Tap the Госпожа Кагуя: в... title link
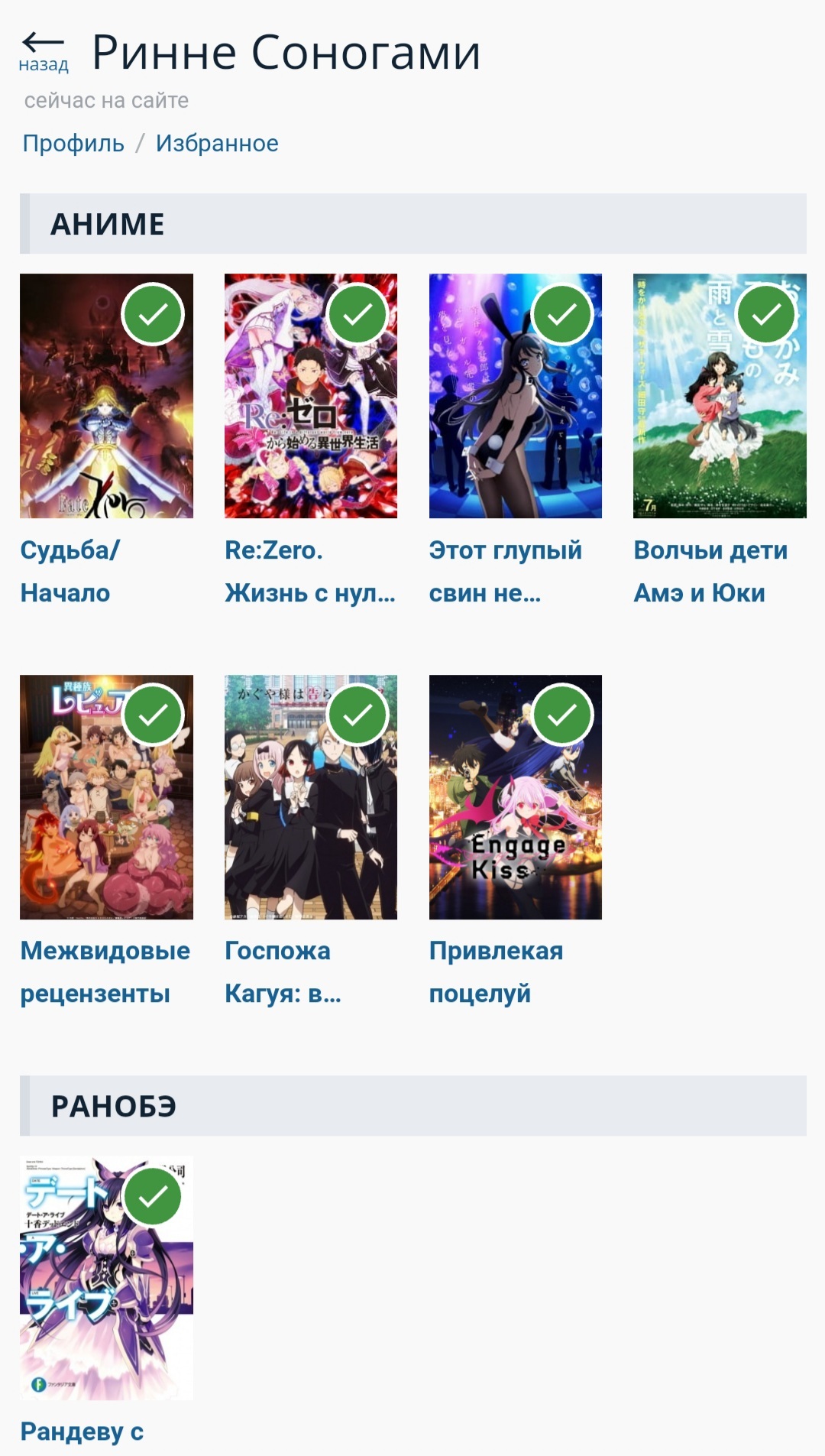The image size is (825, 1456). [x=283, y=971]
